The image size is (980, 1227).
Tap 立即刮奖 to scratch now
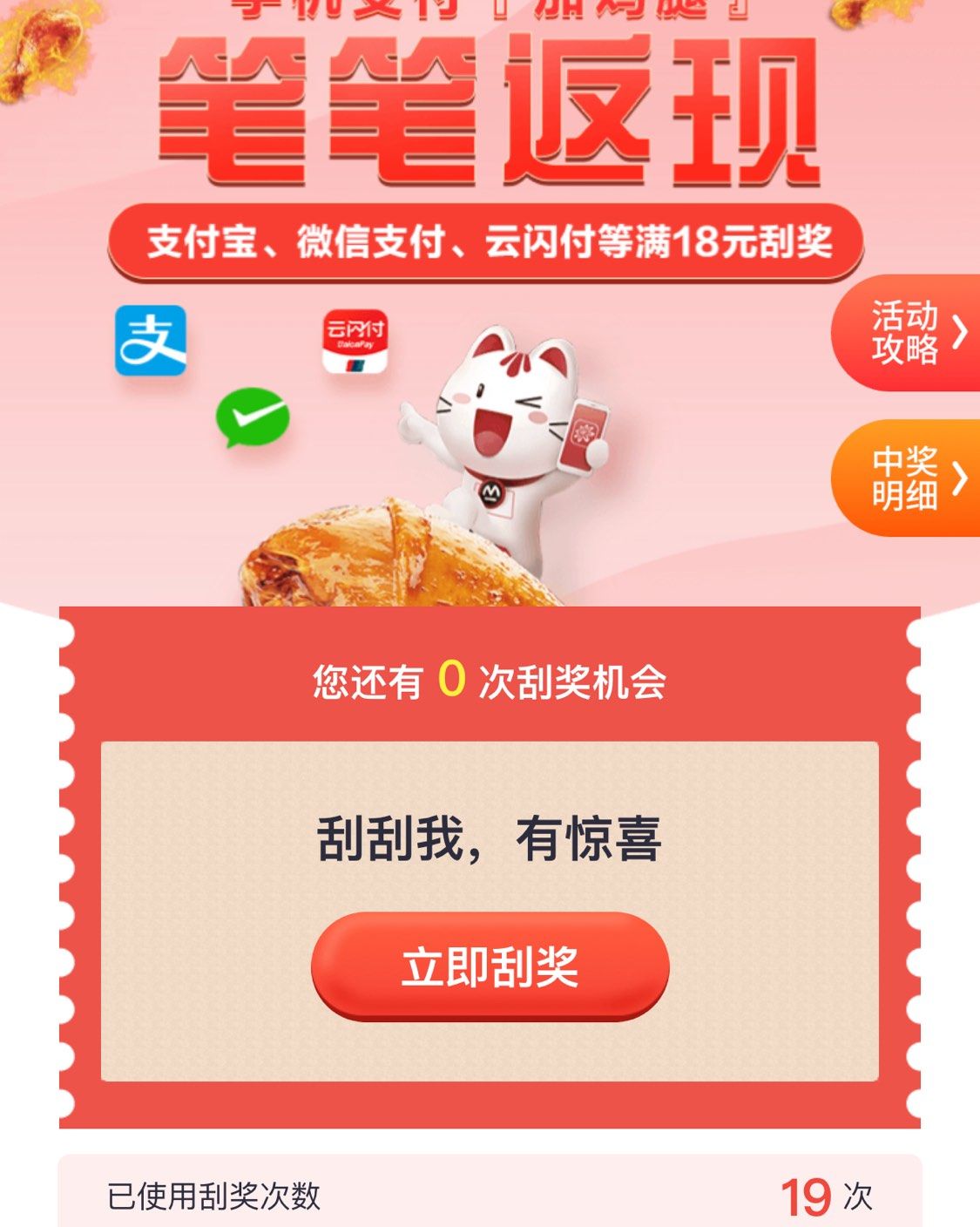click(490, 966)
